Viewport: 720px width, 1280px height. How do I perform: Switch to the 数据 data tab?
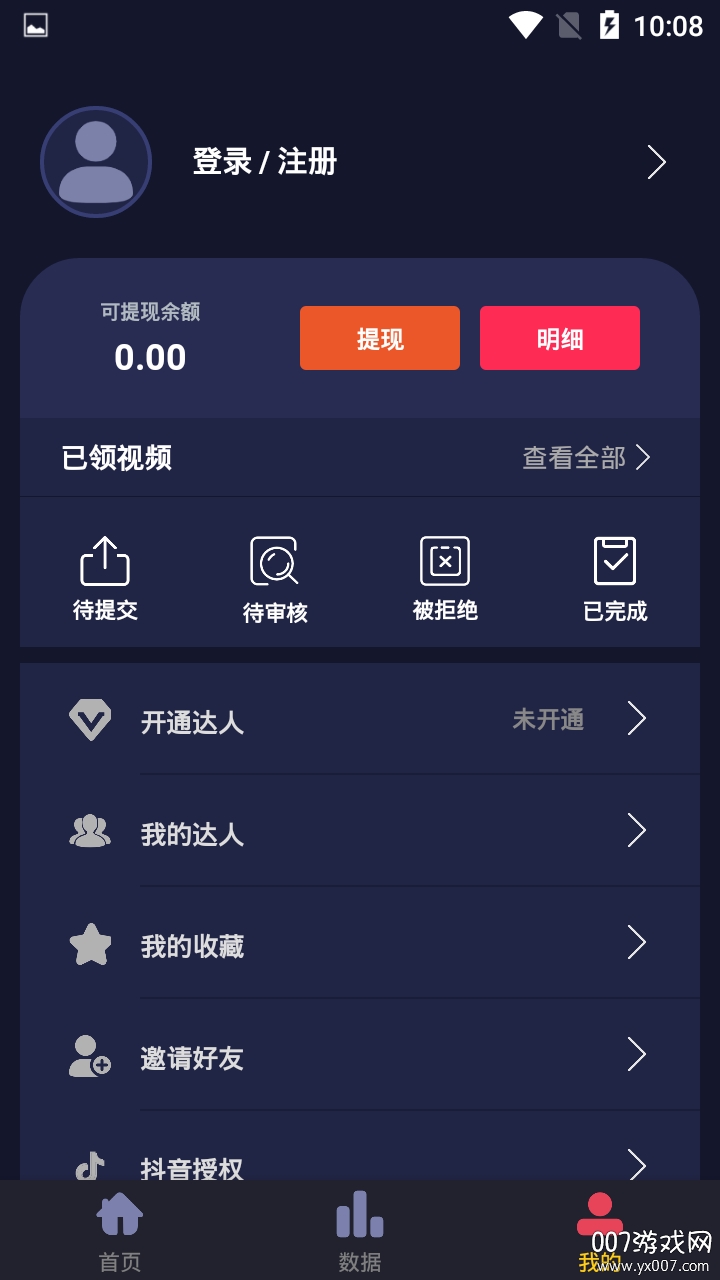click(360, 1230)
